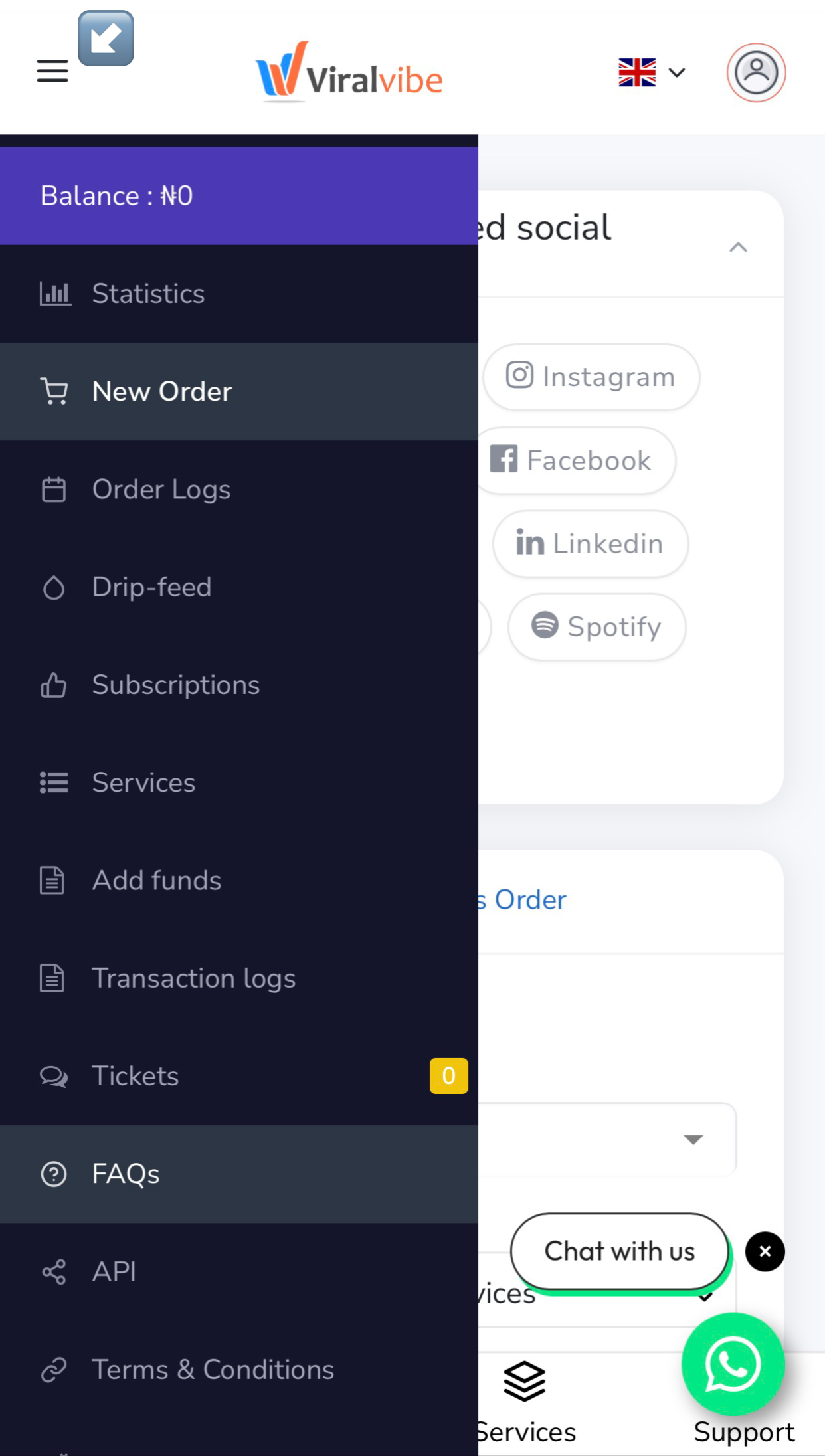Select the Services list icon
Viewport: 825px width, 1456px height.
pos(53,782)
